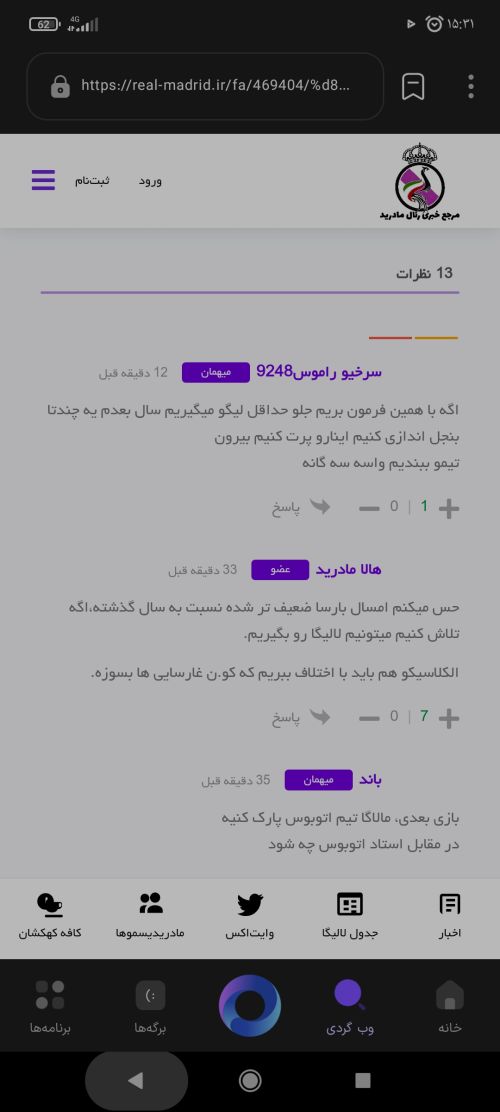Downvote the comment by سرخیو راموس9248
The image size is (500, 1112).
tap(369, 508)
